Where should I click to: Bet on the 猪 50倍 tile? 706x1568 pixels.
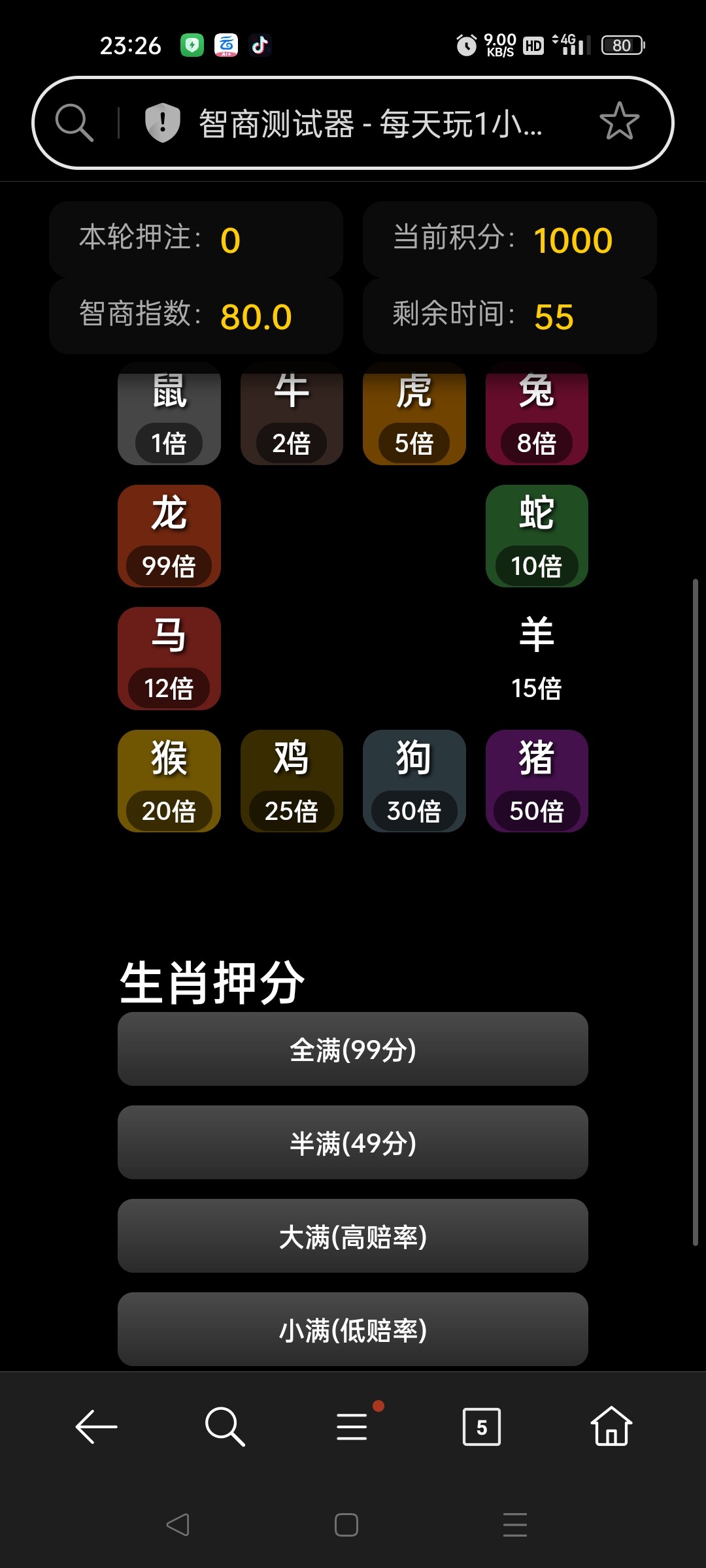(x=537, y=781)
